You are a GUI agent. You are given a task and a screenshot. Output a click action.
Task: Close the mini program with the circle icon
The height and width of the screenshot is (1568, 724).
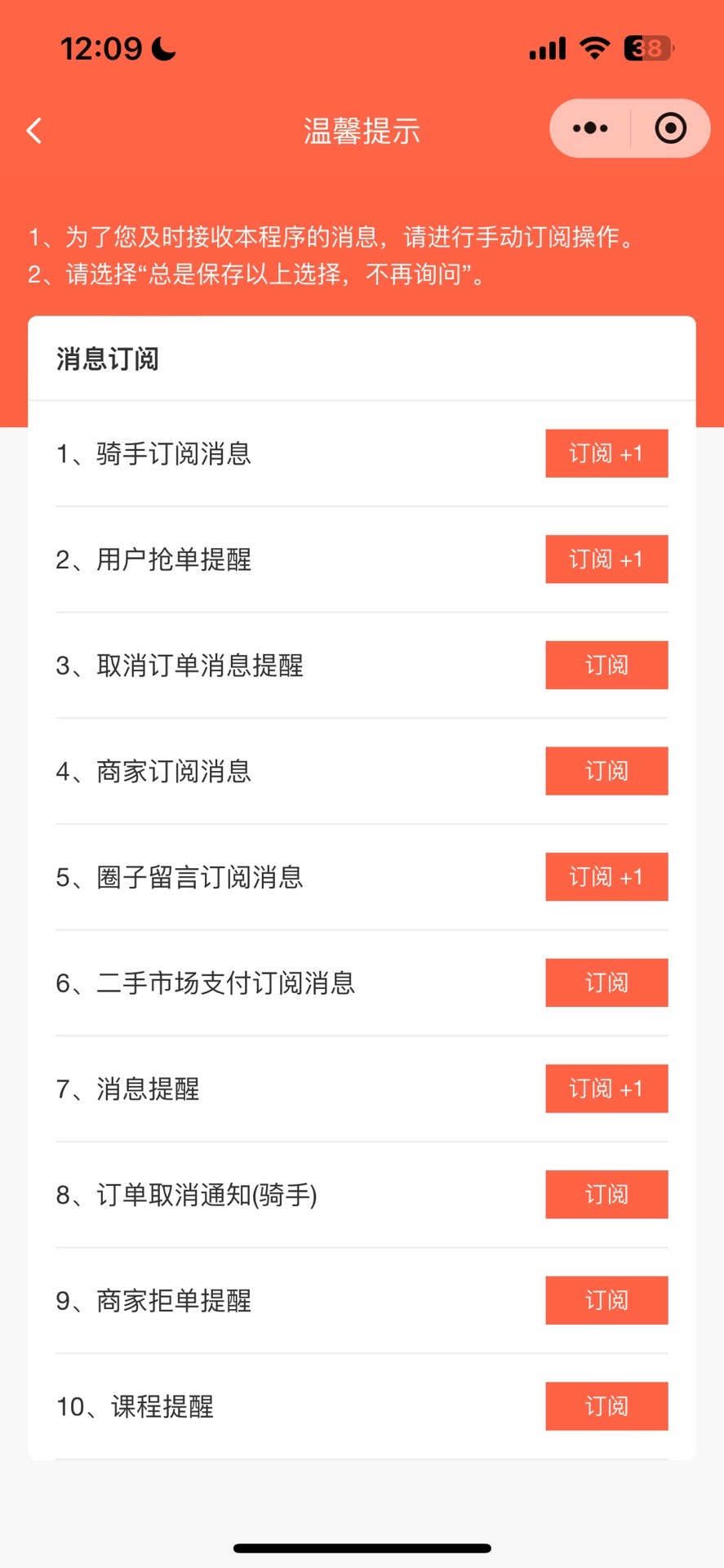pos(670,129)
